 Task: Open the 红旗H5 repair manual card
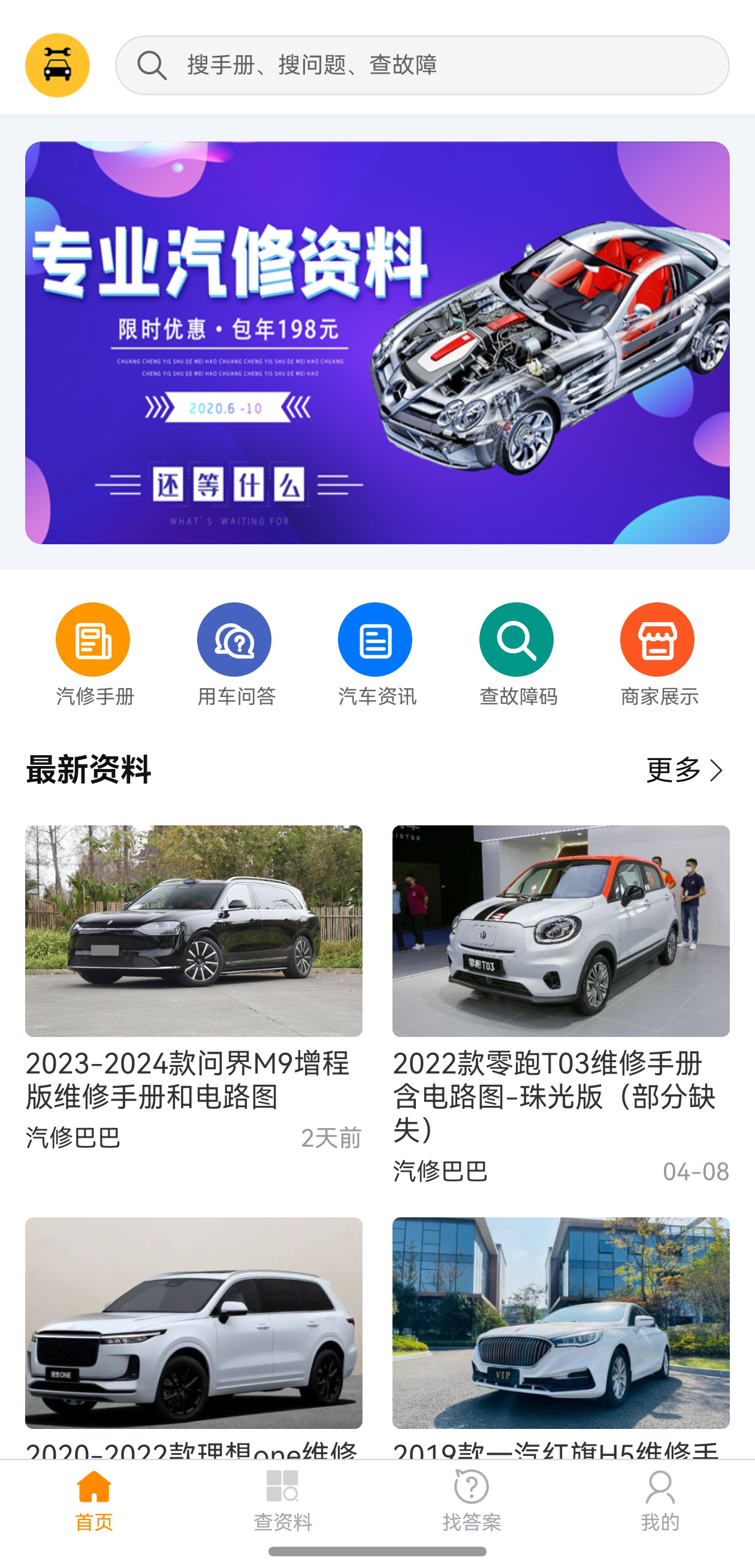click(560, 1327)
